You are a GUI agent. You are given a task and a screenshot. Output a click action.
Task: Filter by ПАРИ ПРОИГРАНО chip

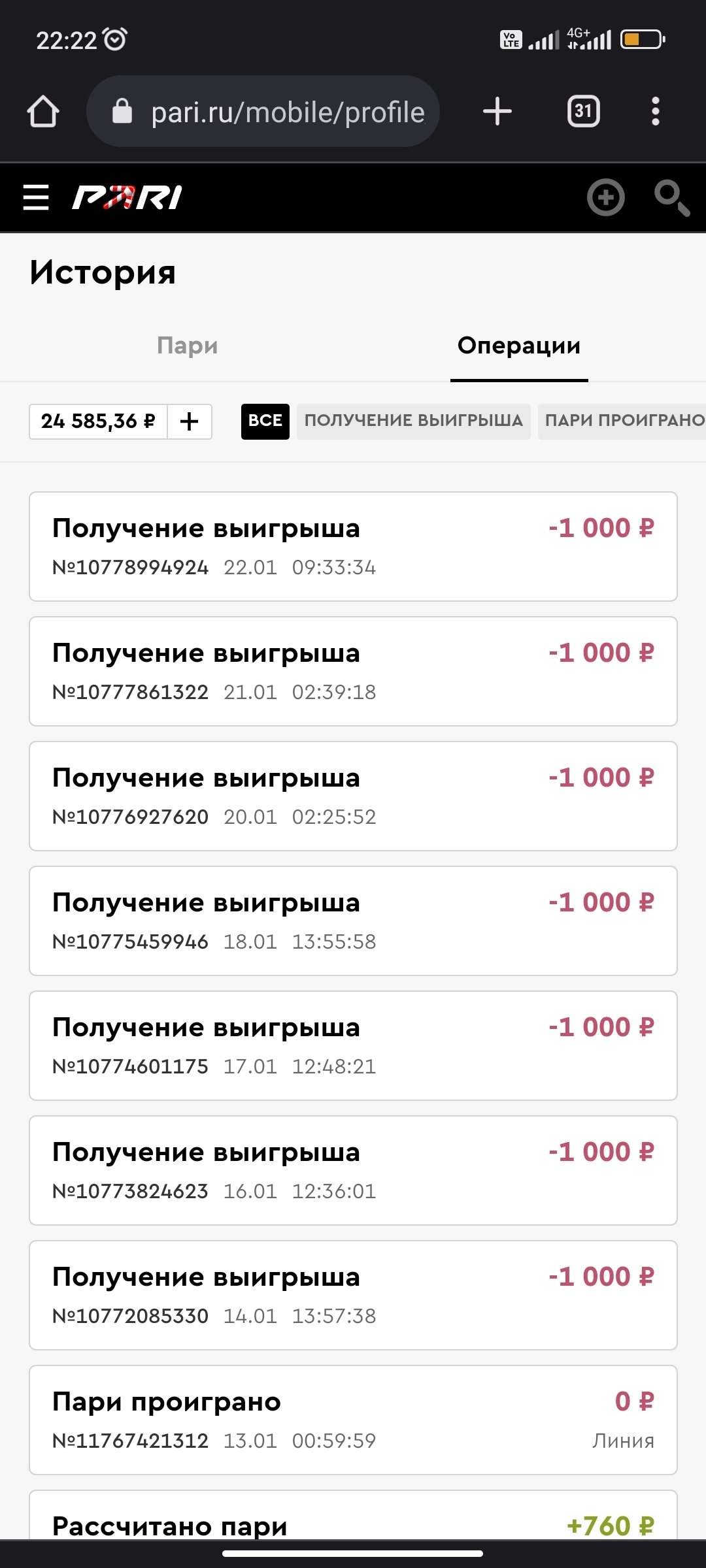[624, 421]
